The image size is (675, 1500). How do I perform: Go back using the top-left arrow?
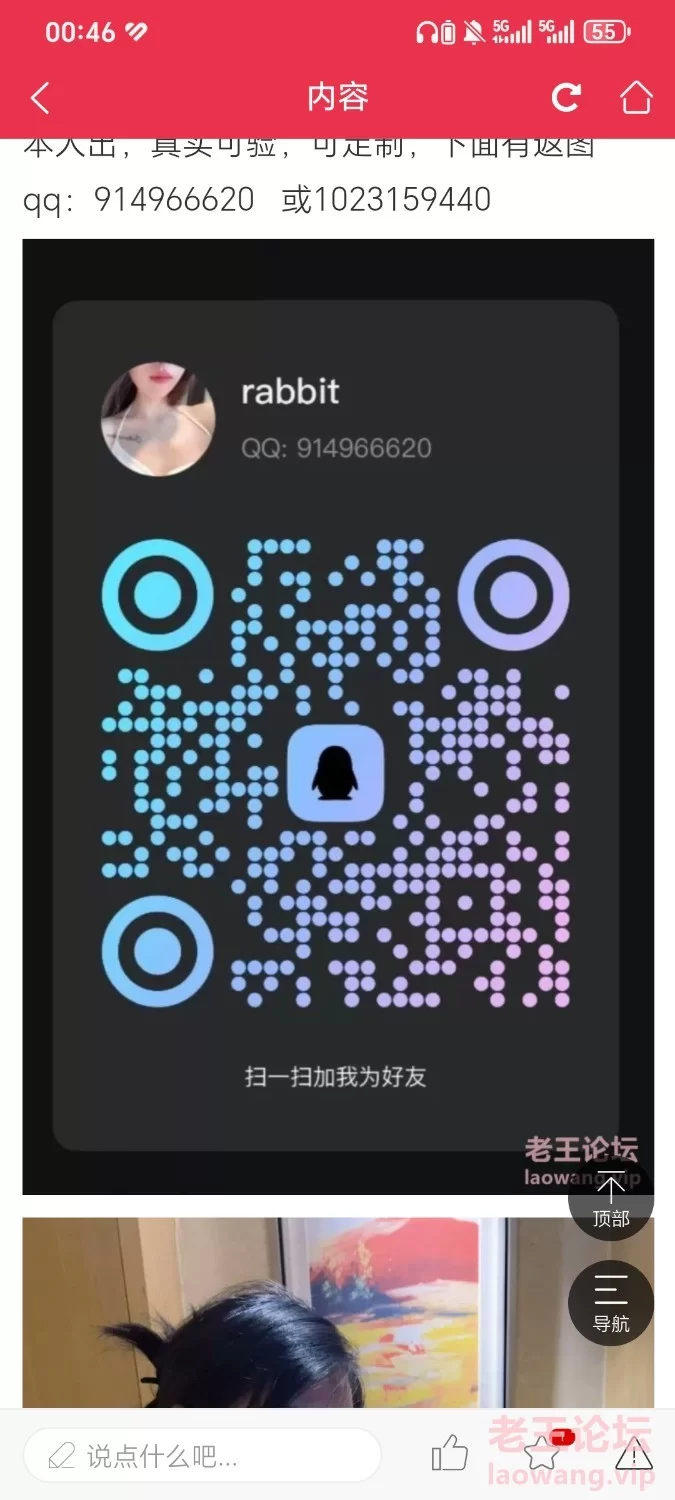pyautogui.click(x=40, y=98)
